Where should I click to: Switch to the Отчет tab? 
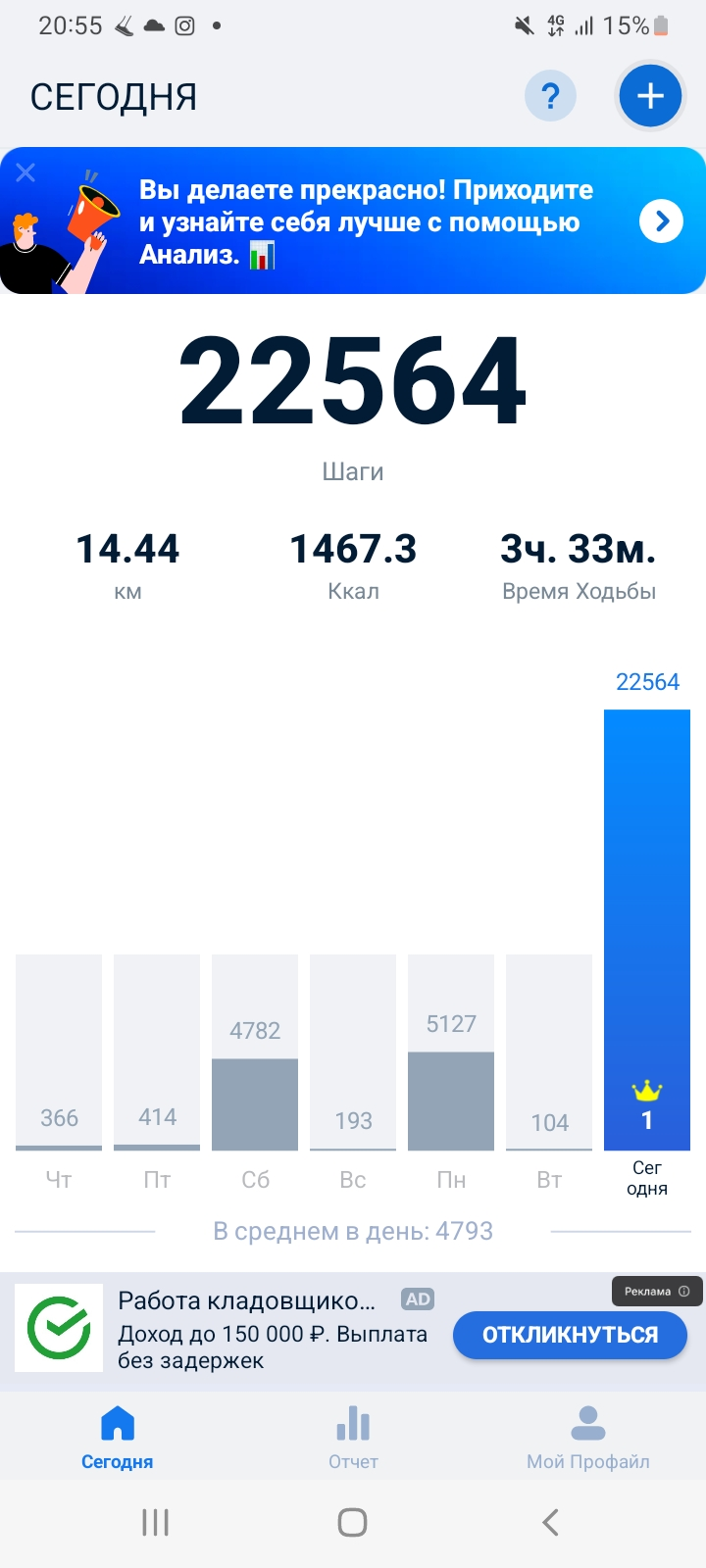click(353, 1437)
